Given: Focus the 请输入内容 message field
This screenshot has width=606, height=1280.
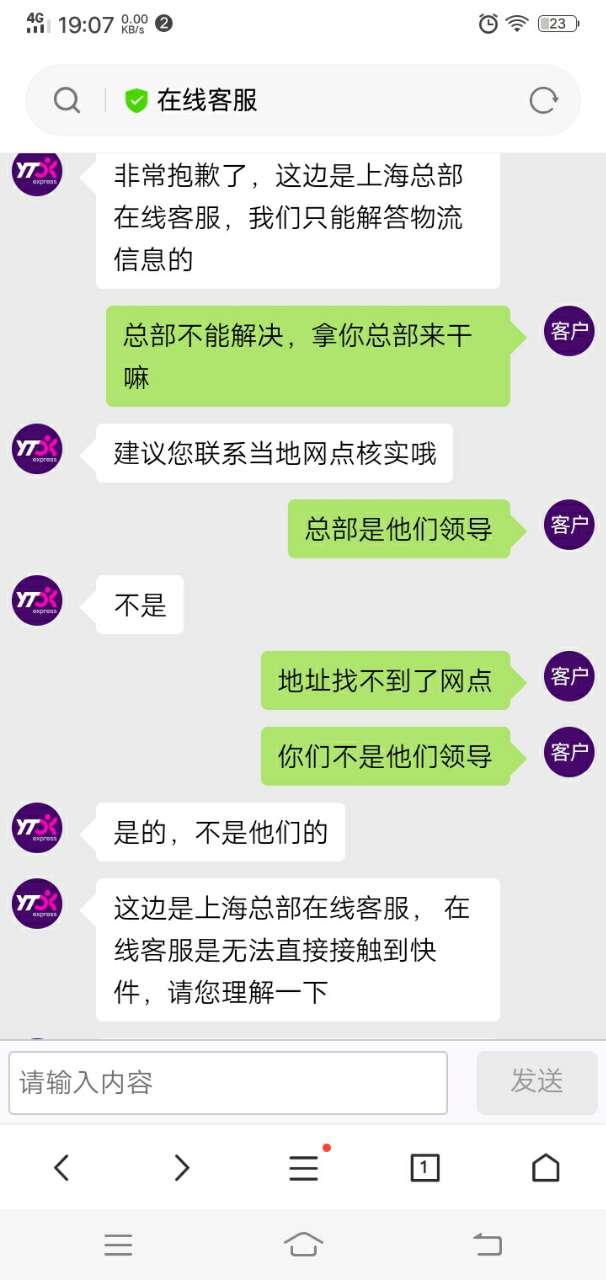Looking at the screenshot, I should pos(228,1082).
